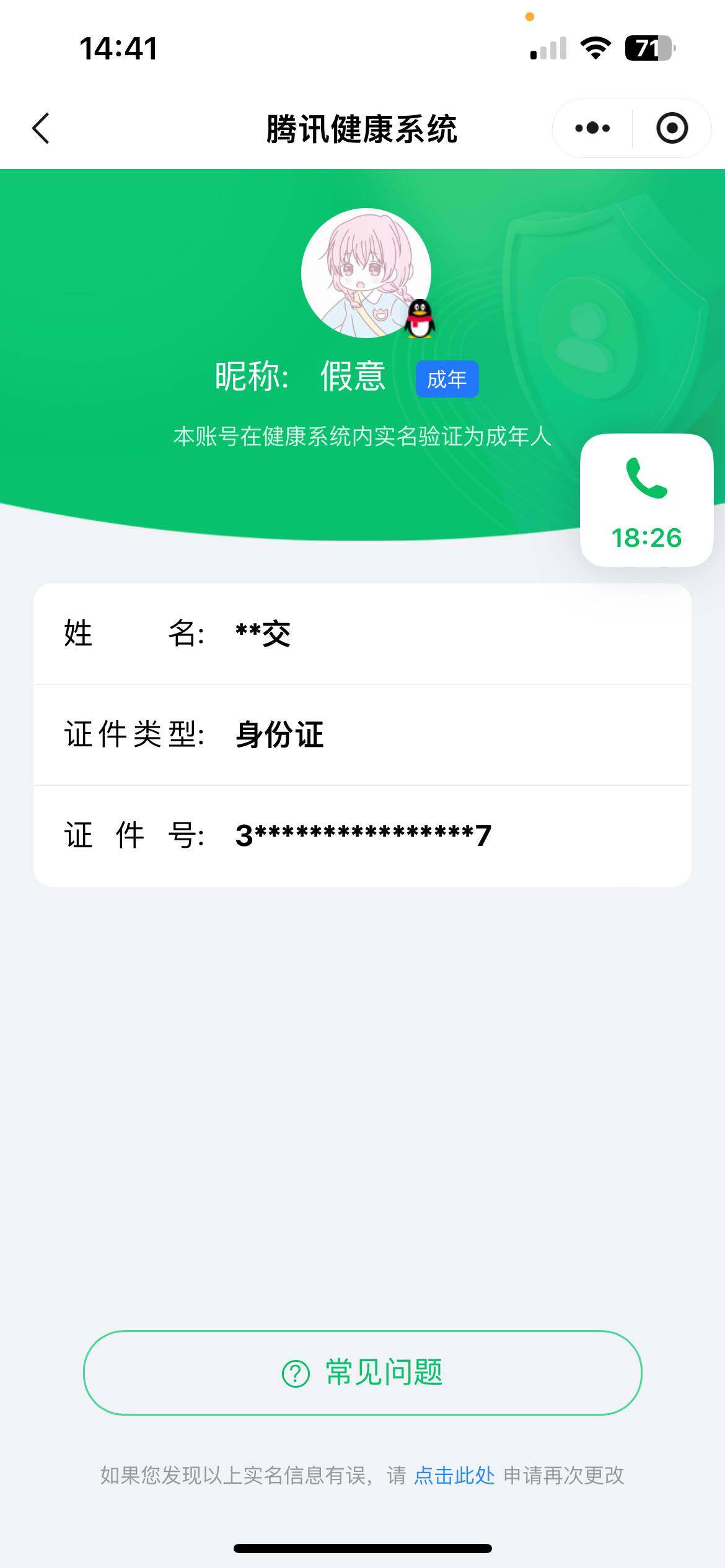Screen dimensions: 725x1568
Task: Tap the 成年 adult status badge
Action: coord(447,379)
